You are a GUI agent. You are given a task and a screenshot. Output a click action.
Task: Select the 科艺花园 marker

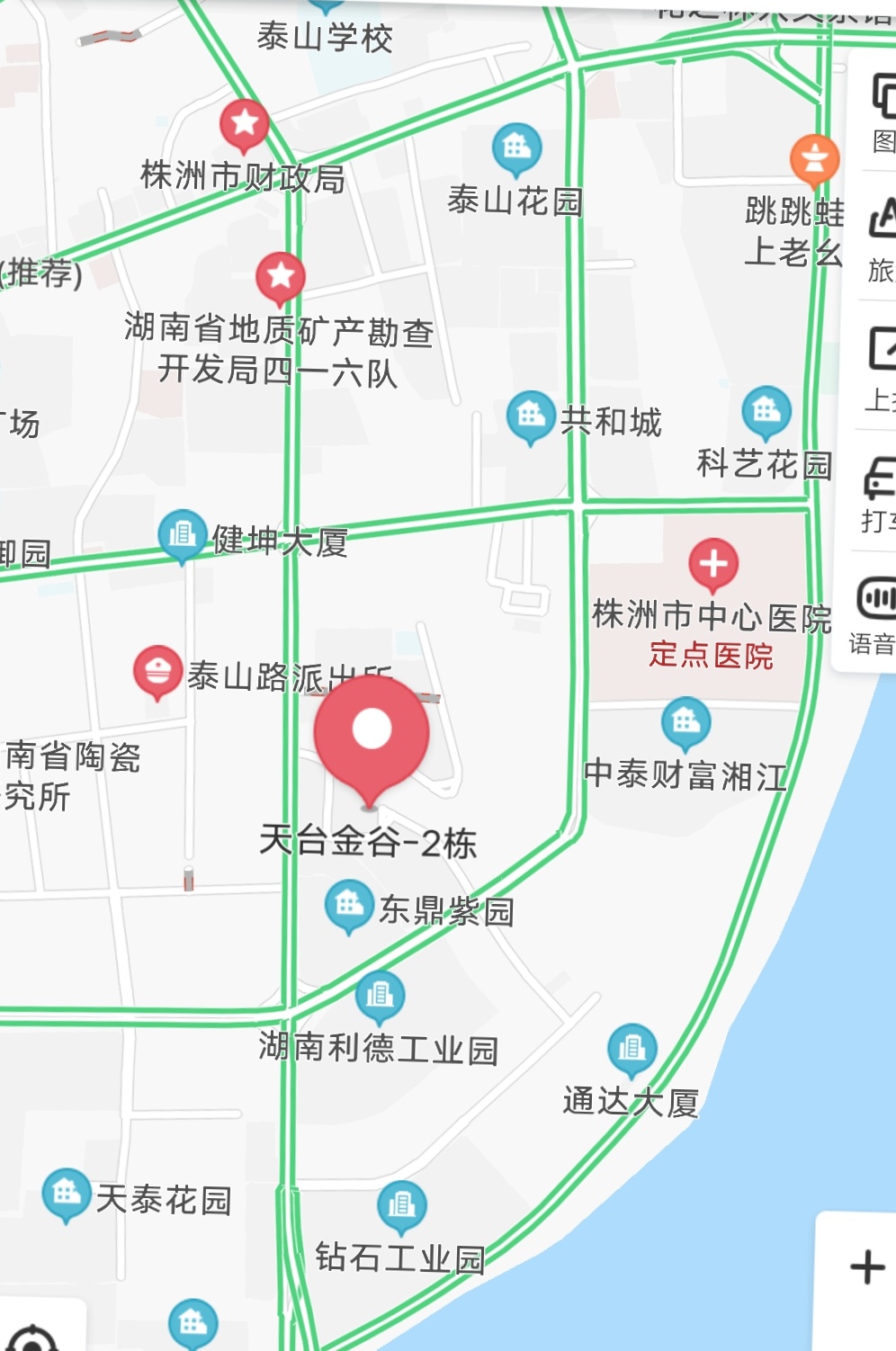coord(766,412)
